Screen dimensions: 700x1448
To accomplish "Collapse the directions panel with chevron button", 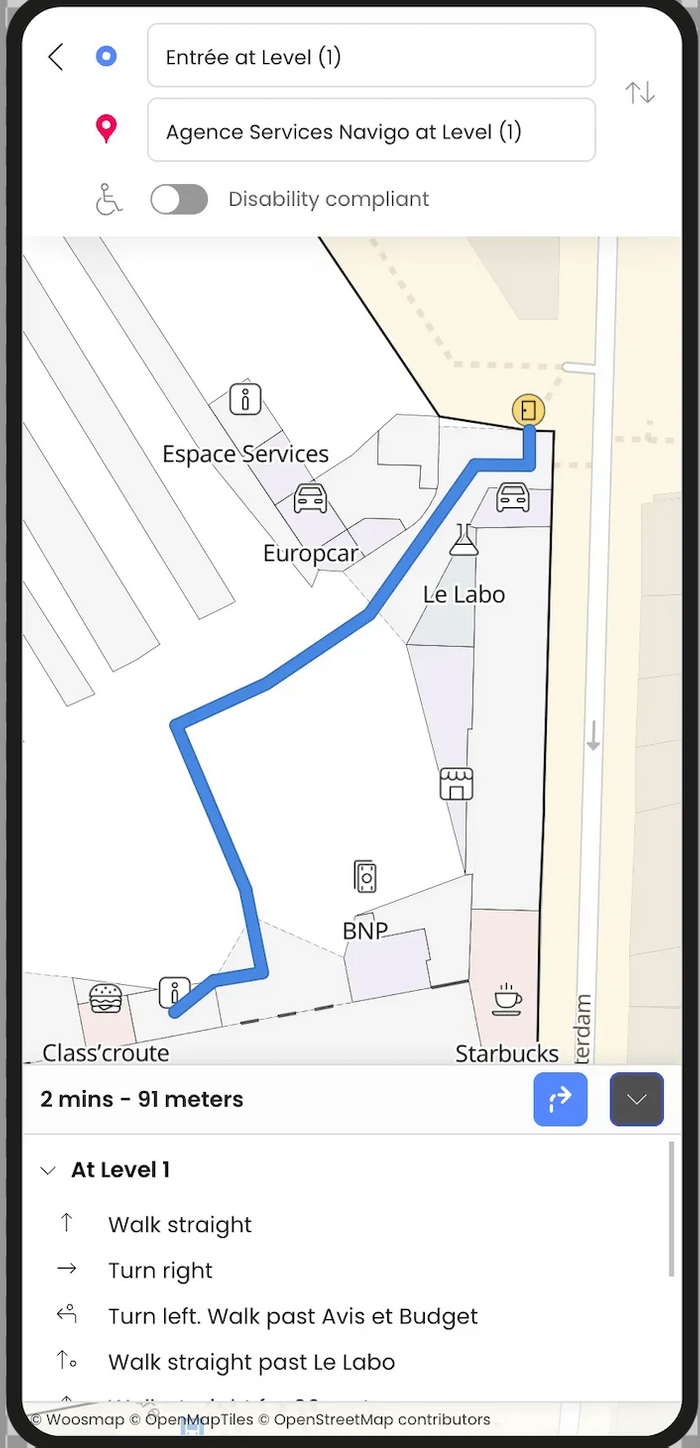I will click(x=637, y=1099).
